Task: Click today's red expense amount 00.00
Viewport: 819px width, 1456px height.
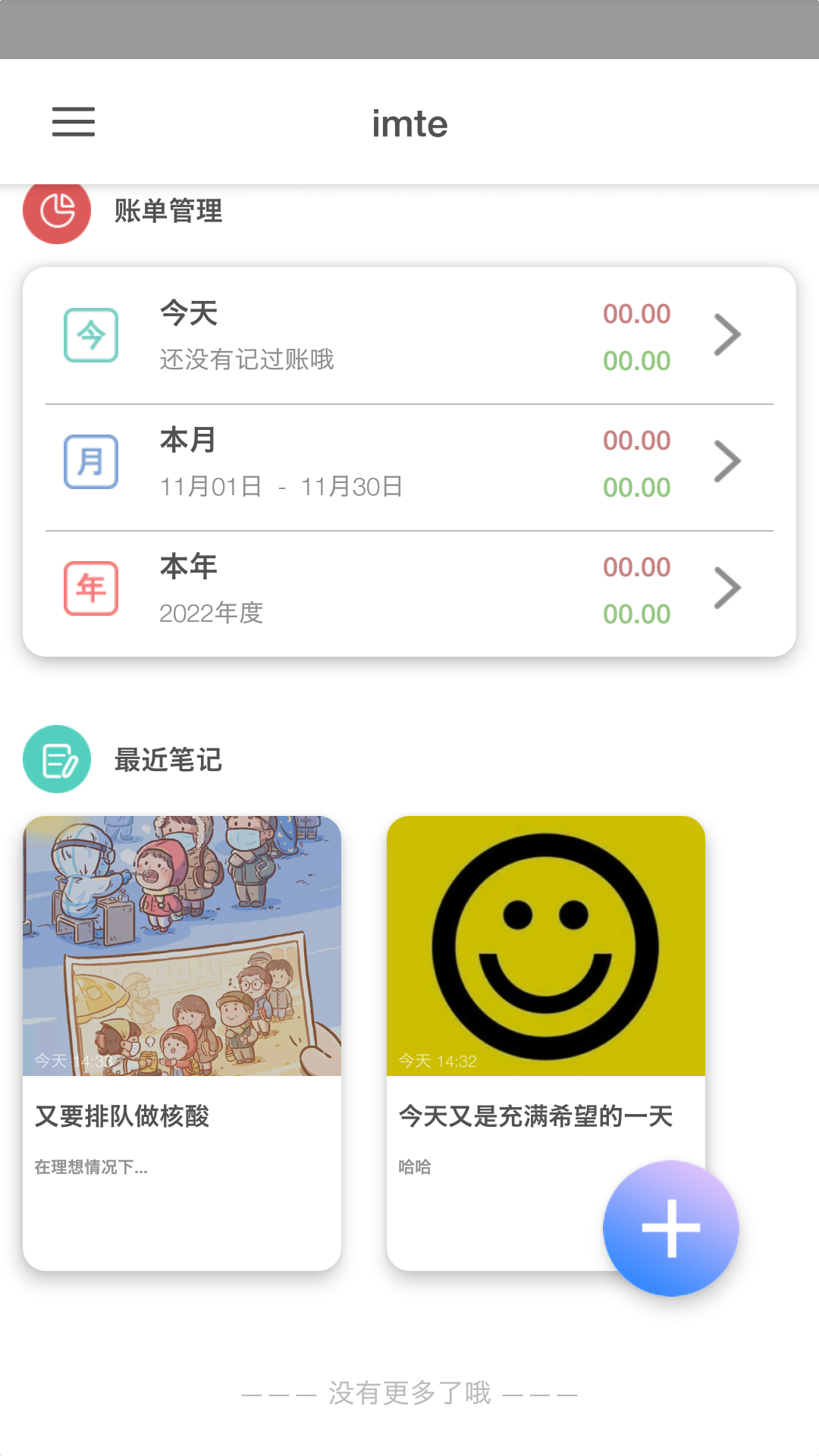Action: (x=636, y=313)
